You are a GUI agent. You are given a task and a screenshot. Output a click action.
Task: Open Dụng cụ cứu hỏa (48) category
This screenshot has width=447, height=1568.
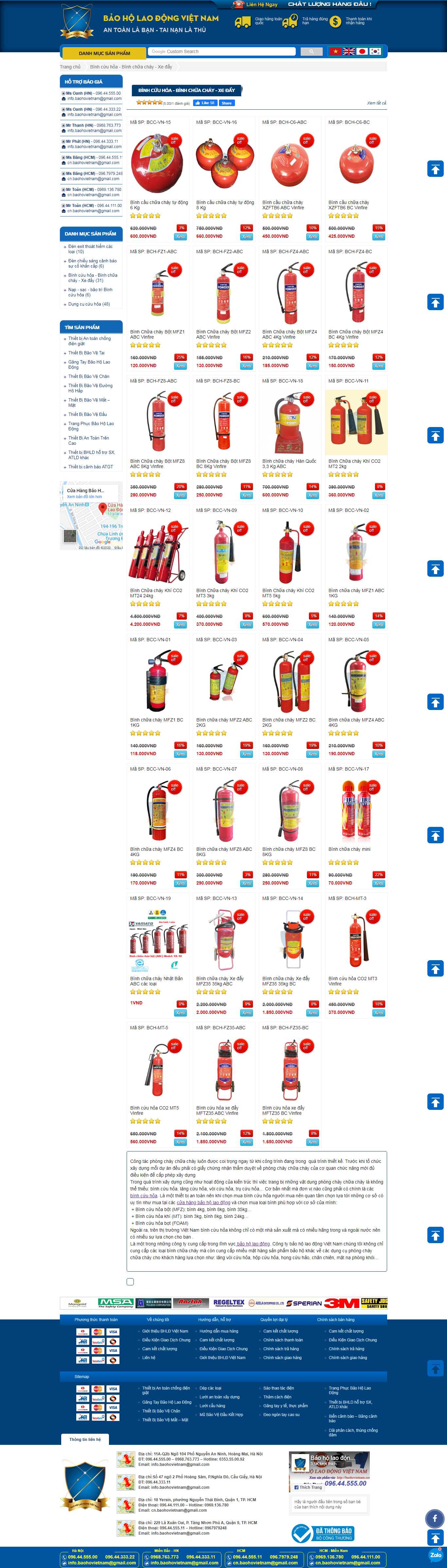coord(89,304)
